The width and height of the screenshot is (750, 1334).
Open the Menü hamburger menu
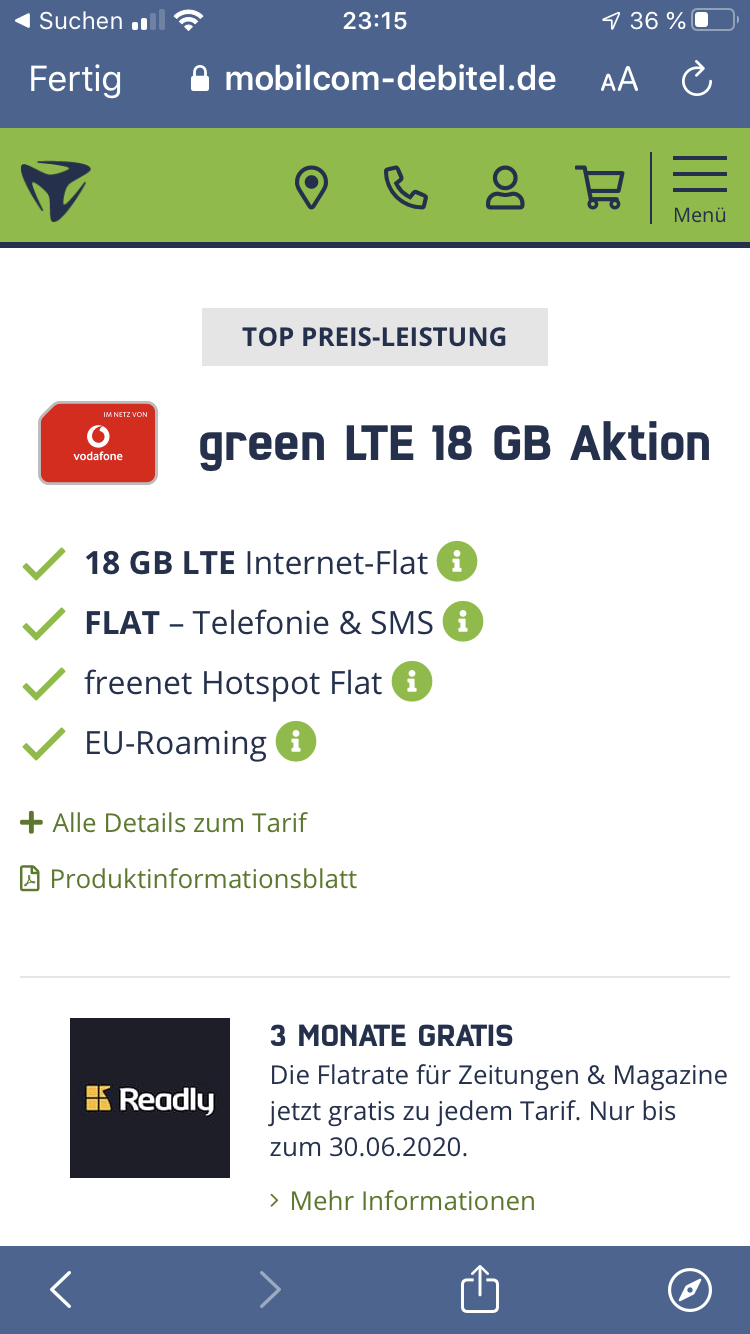tap(700, 188)
